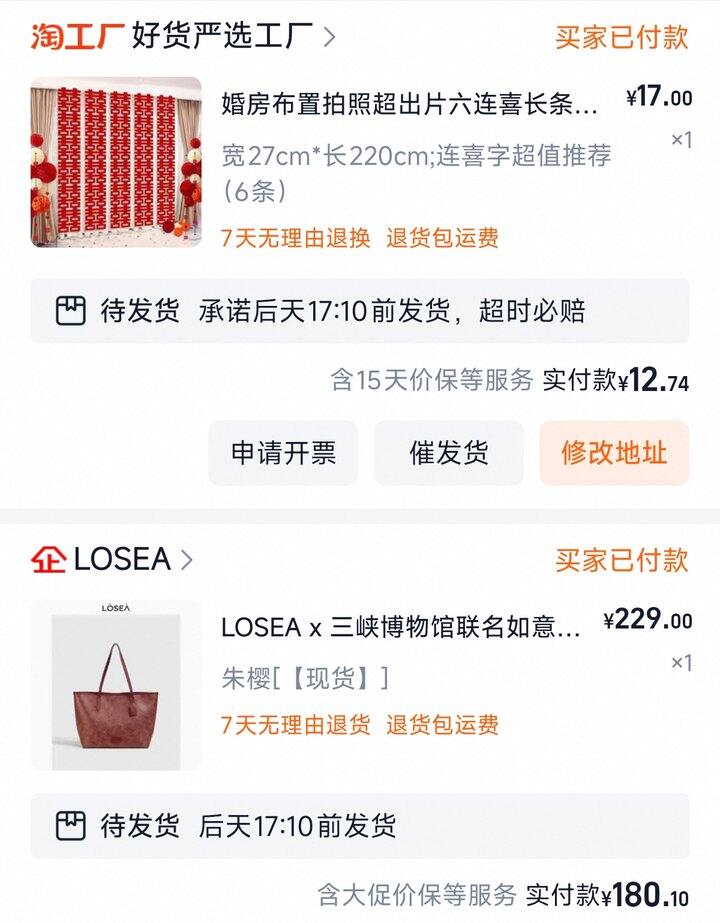Tap 修改地址 to change delivery address

tap(614, 453)
